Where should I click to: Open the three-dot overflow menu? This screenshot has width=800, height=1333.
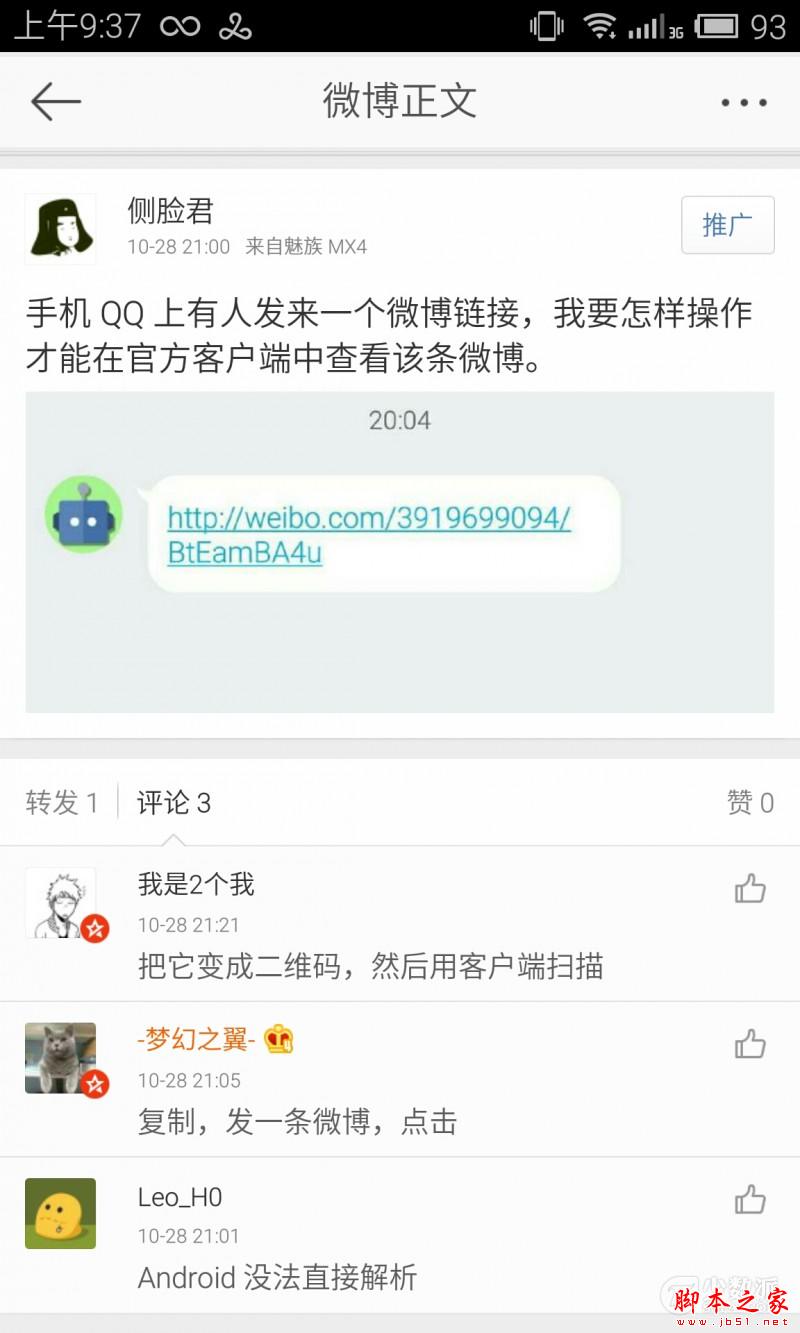pos(742,100)
